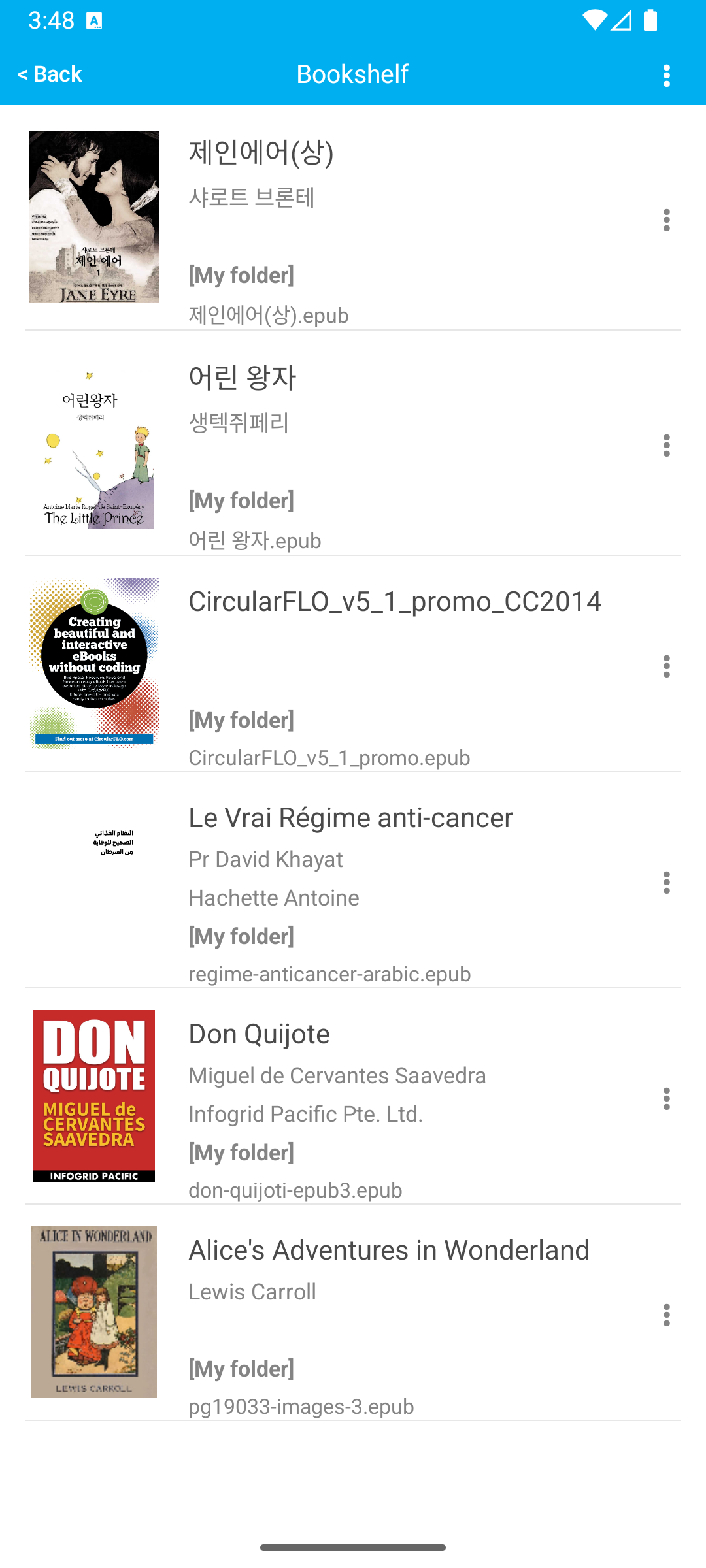
Task: Open options for Alice's Adventures in Wonderland
Action: point(666,1315)
